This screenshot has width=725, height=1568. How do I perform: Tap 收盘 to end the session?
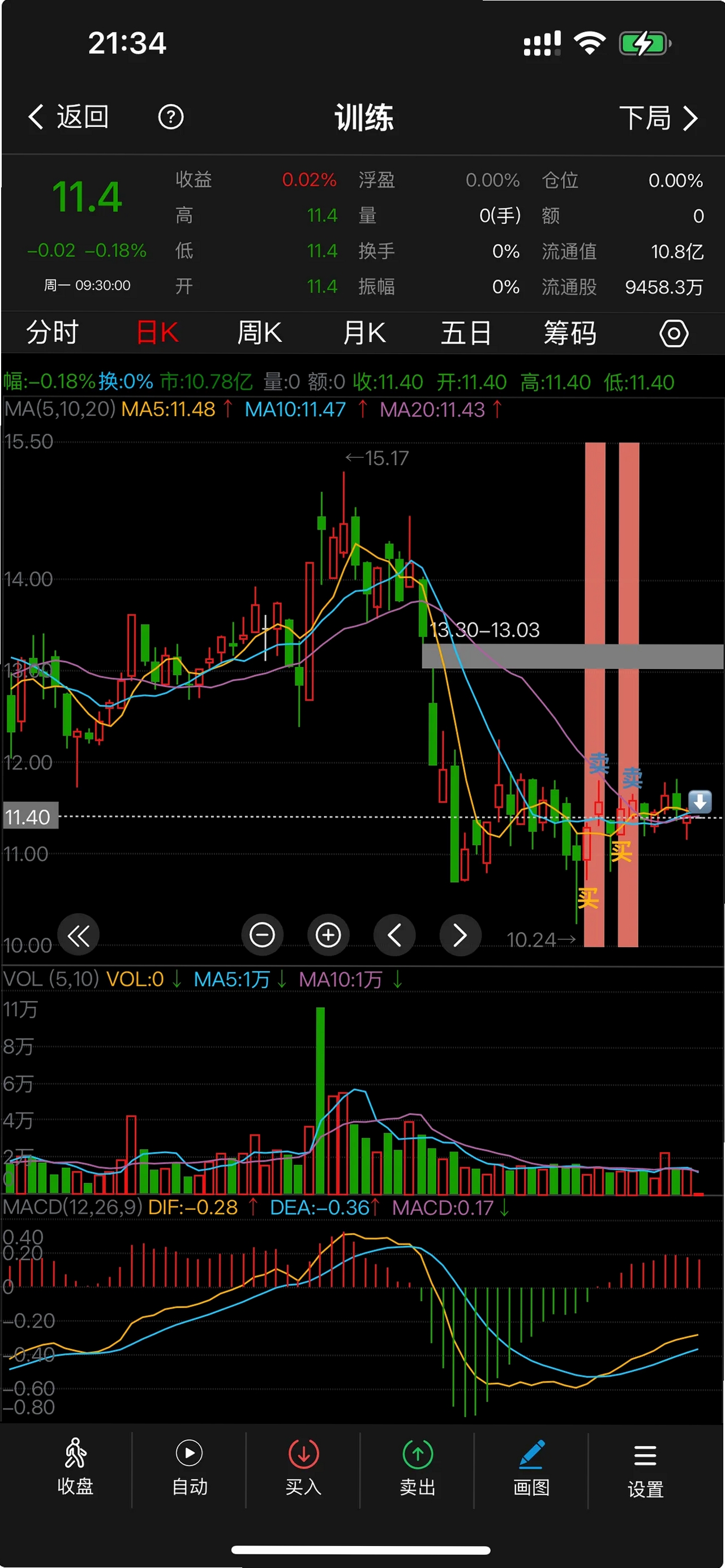(x=75, y=1467)
